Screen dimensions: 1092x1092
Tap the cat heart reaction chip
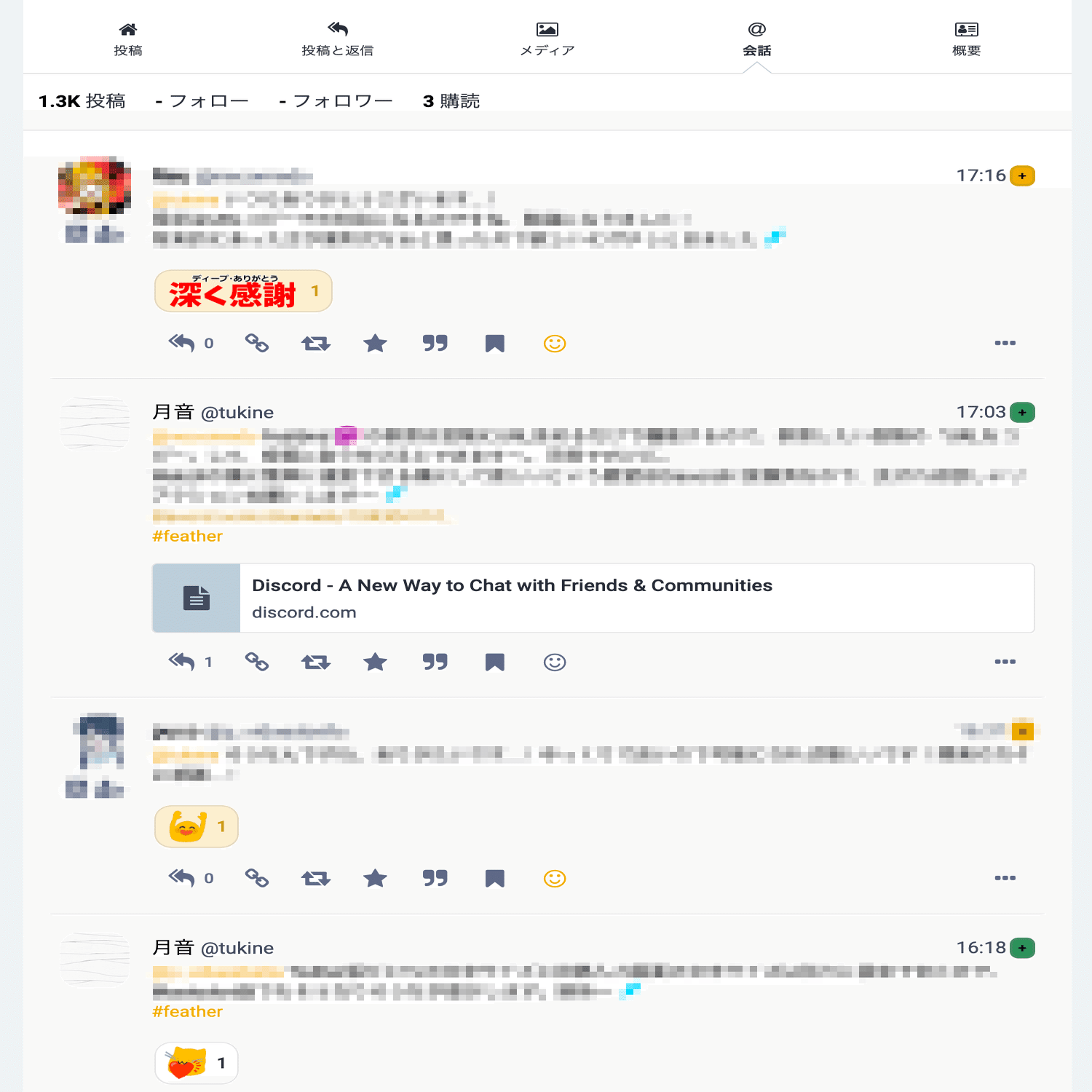click(196, 1063)
